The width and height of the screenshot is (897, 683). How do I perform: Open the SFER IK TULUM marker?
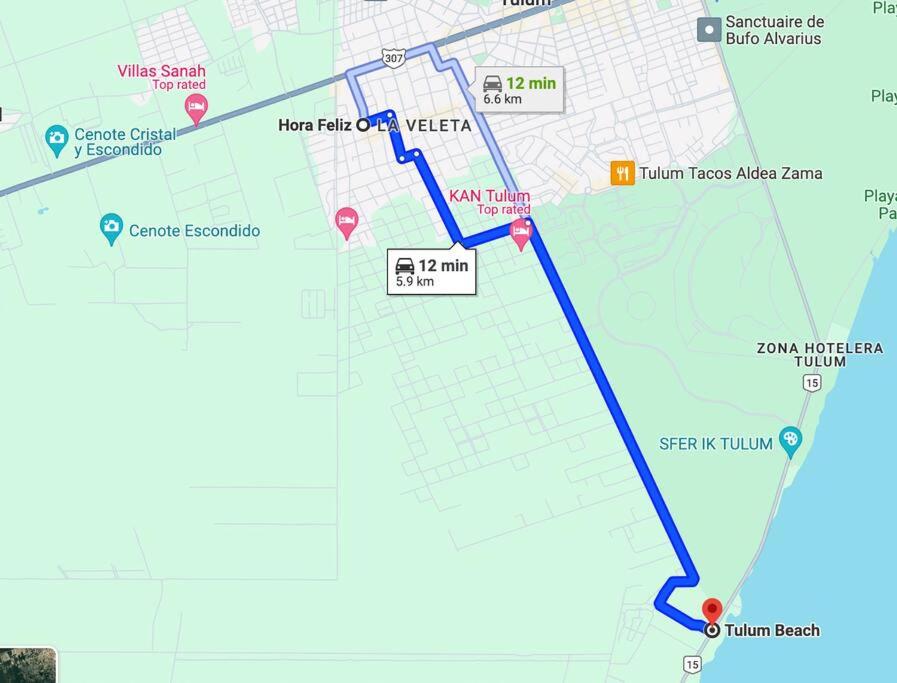[791, 440]
